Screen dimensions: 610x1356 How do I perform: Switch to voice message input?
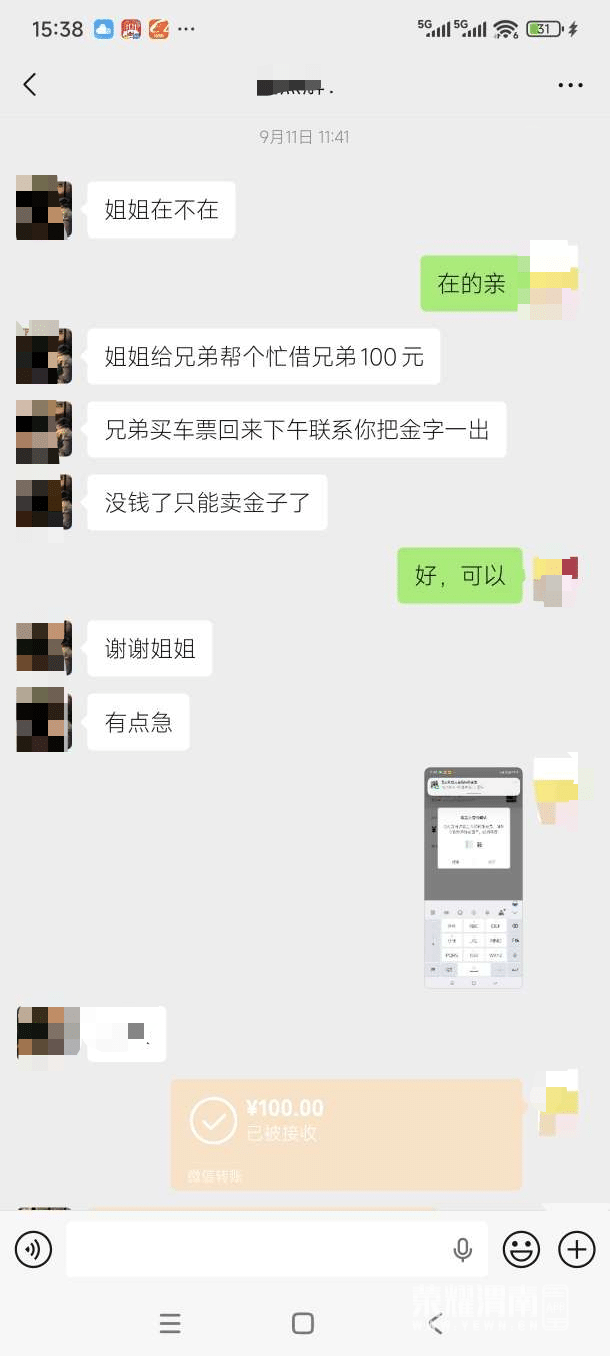coord(33,1249)
